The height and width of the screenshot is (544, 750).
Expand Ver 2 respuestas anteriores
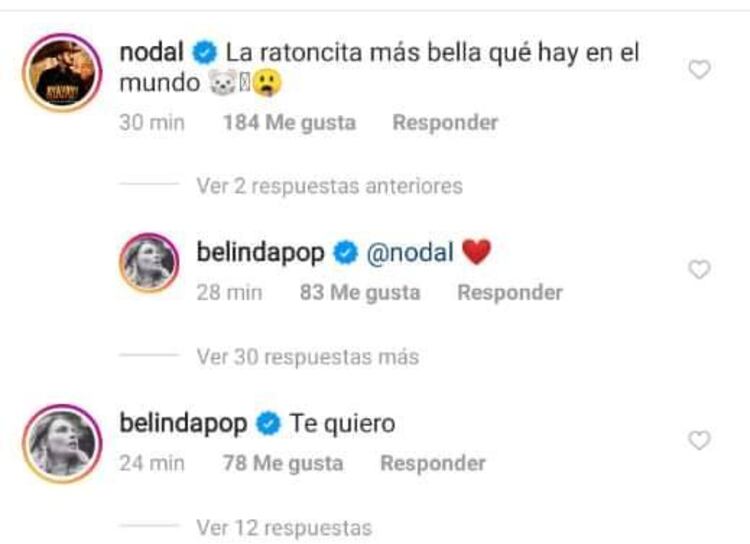[329, 186]
